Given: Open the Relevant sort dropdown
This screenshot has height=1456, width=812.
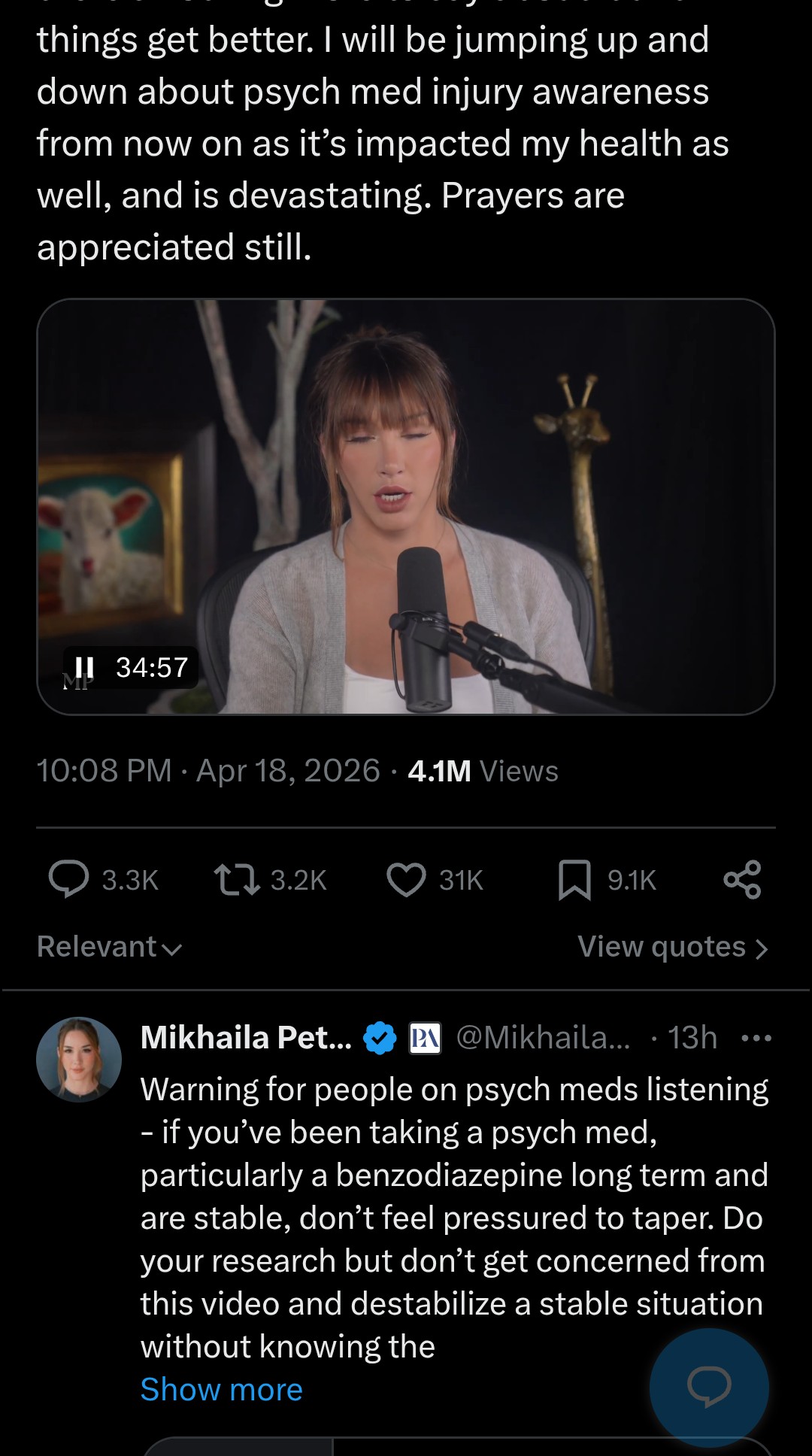Looking at the screenshot, I should click(110, 947).
